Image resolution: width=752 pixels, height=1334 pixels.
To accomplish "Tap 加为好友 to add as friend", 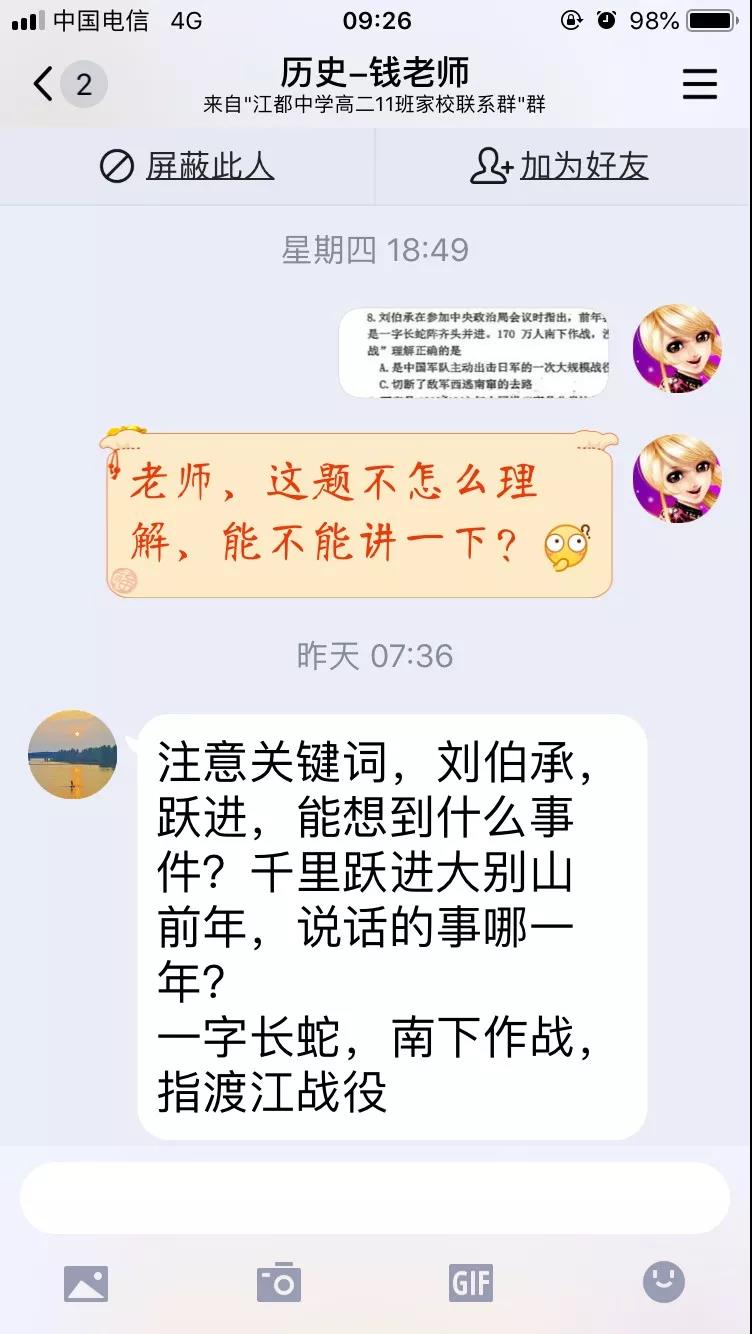I will [x=560, y=166].
